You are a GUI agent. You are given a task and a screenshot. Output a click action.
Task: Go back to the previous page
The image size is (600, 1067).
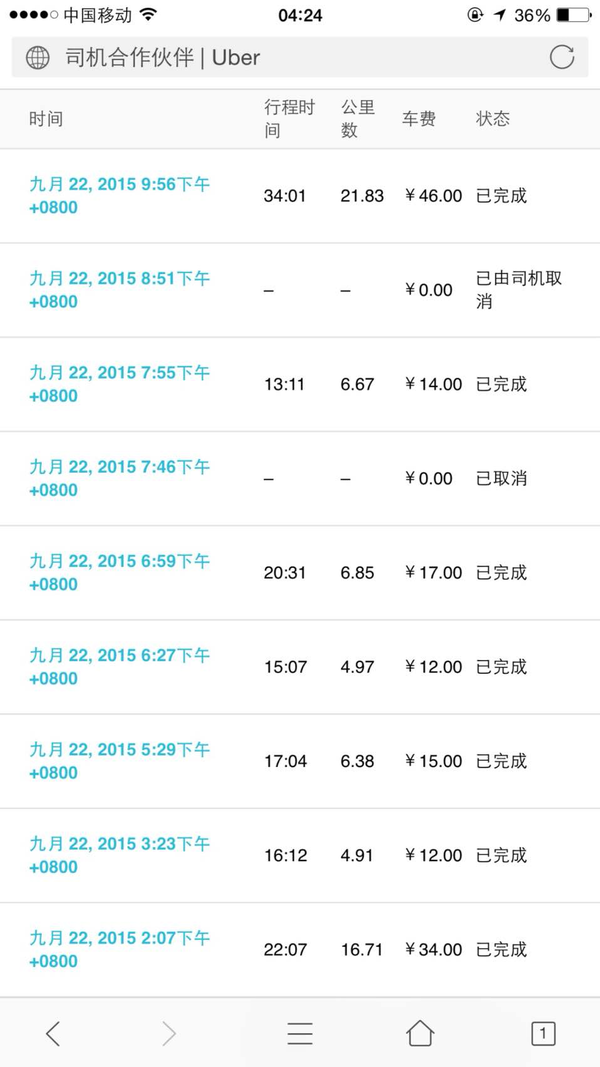(54, 1033)
